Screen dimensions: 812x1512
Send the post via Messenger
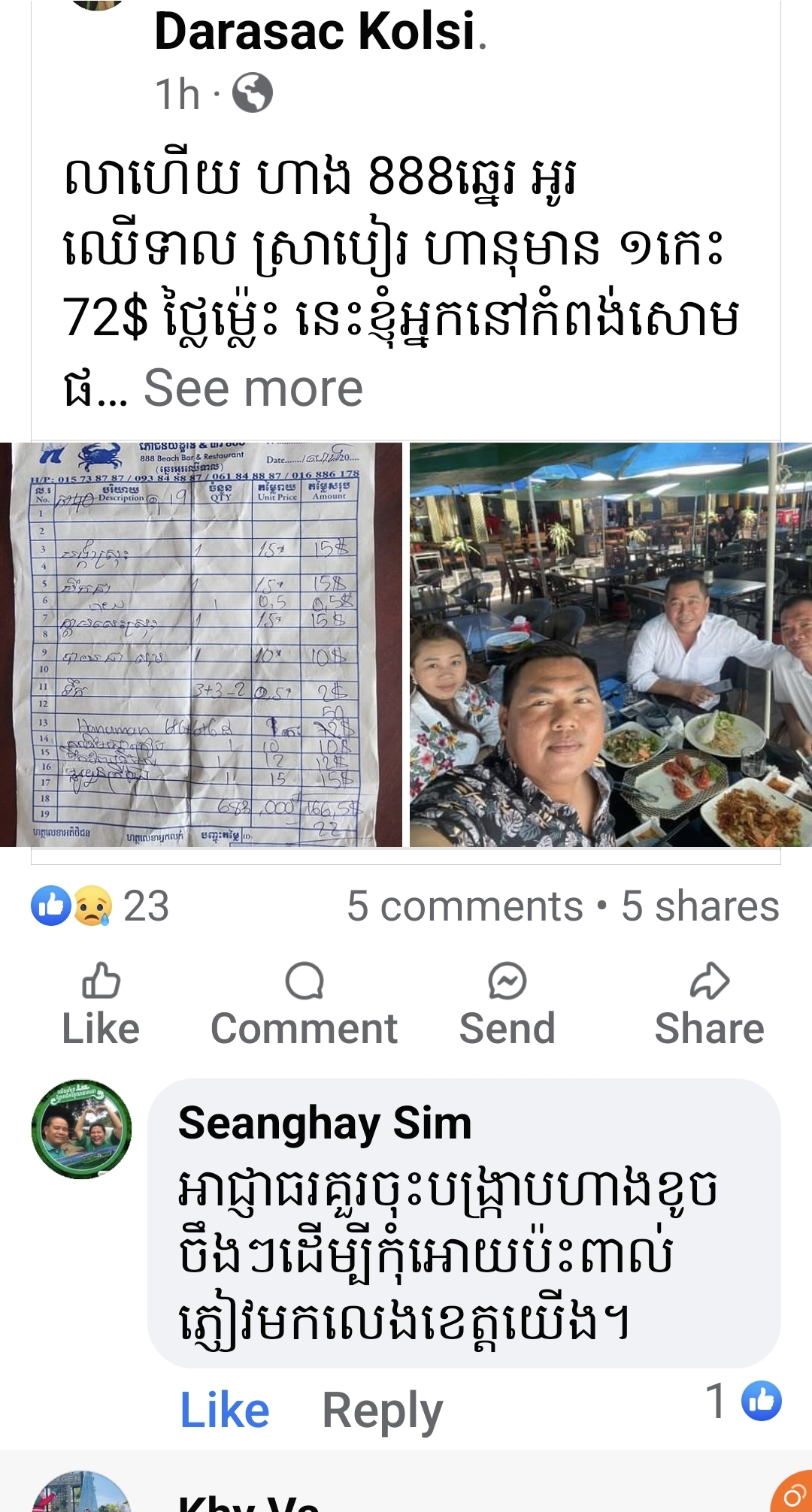[507, 1005]
